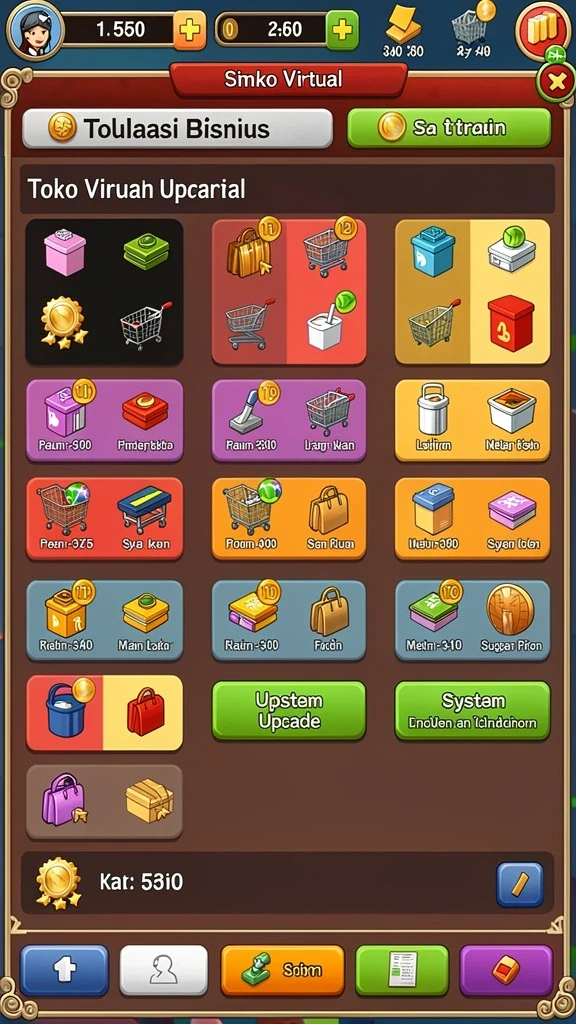
Task: Tap the blue up-arrow button in bottom bar
Action: click(64, 970)
